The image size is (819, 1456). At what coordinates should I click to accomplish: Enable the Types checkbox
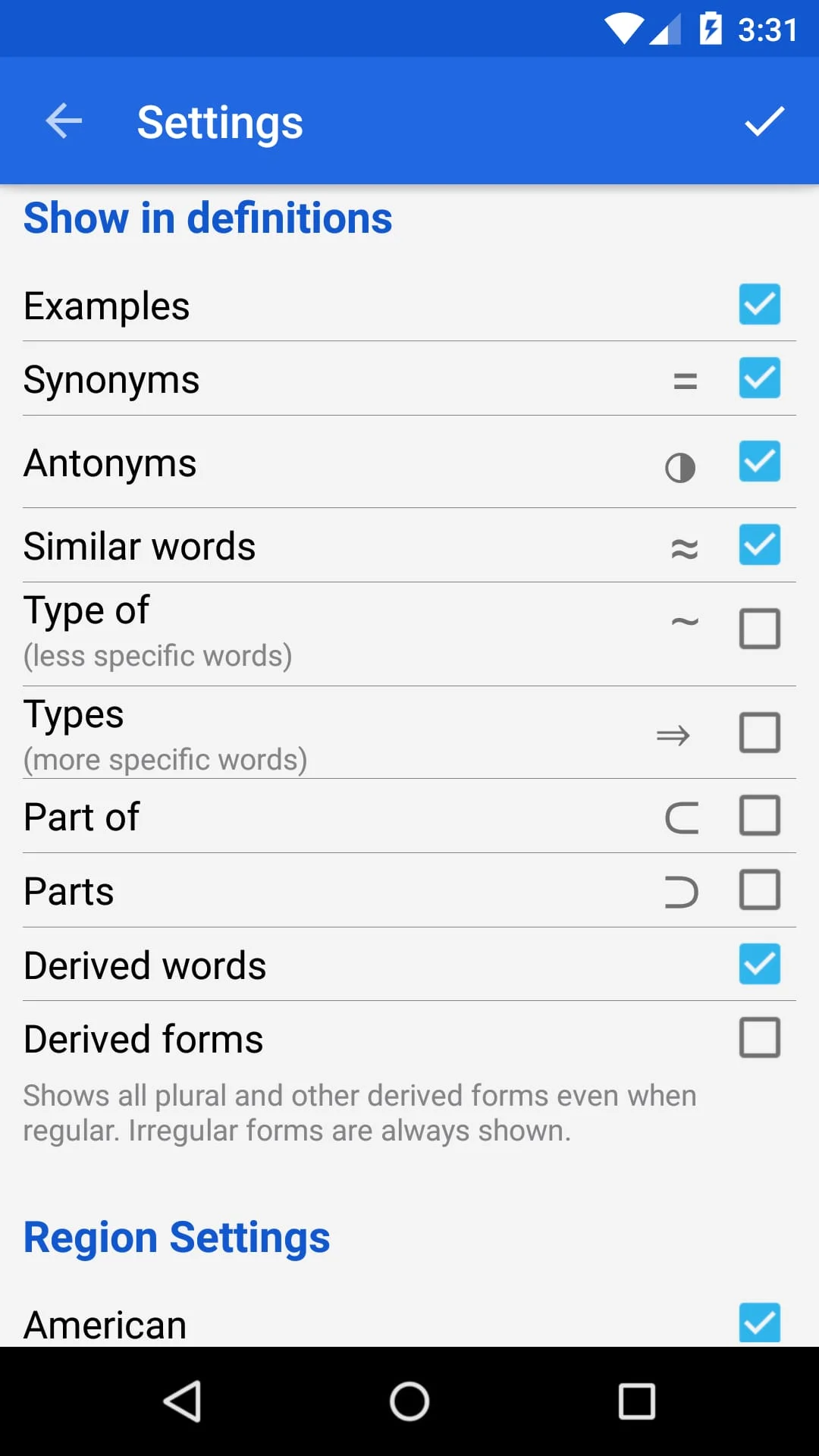pos(759,733)
